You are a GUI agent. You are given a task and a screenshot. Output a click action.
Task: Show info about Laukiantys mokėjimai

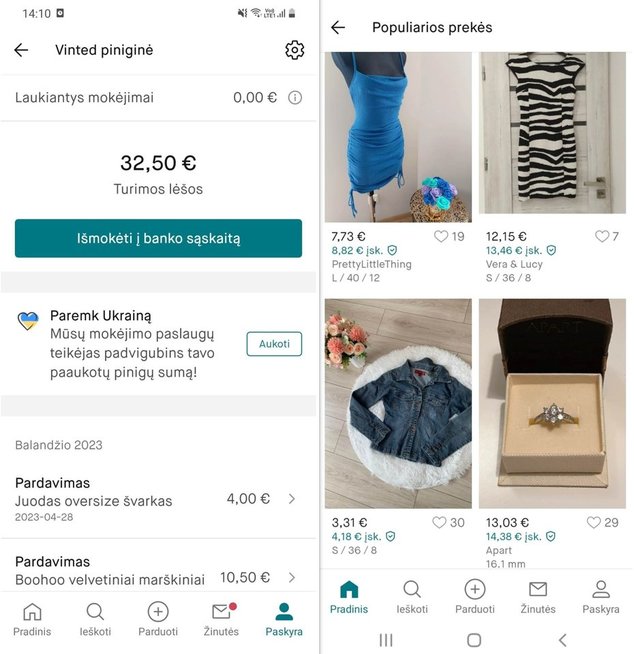[295, 98]
